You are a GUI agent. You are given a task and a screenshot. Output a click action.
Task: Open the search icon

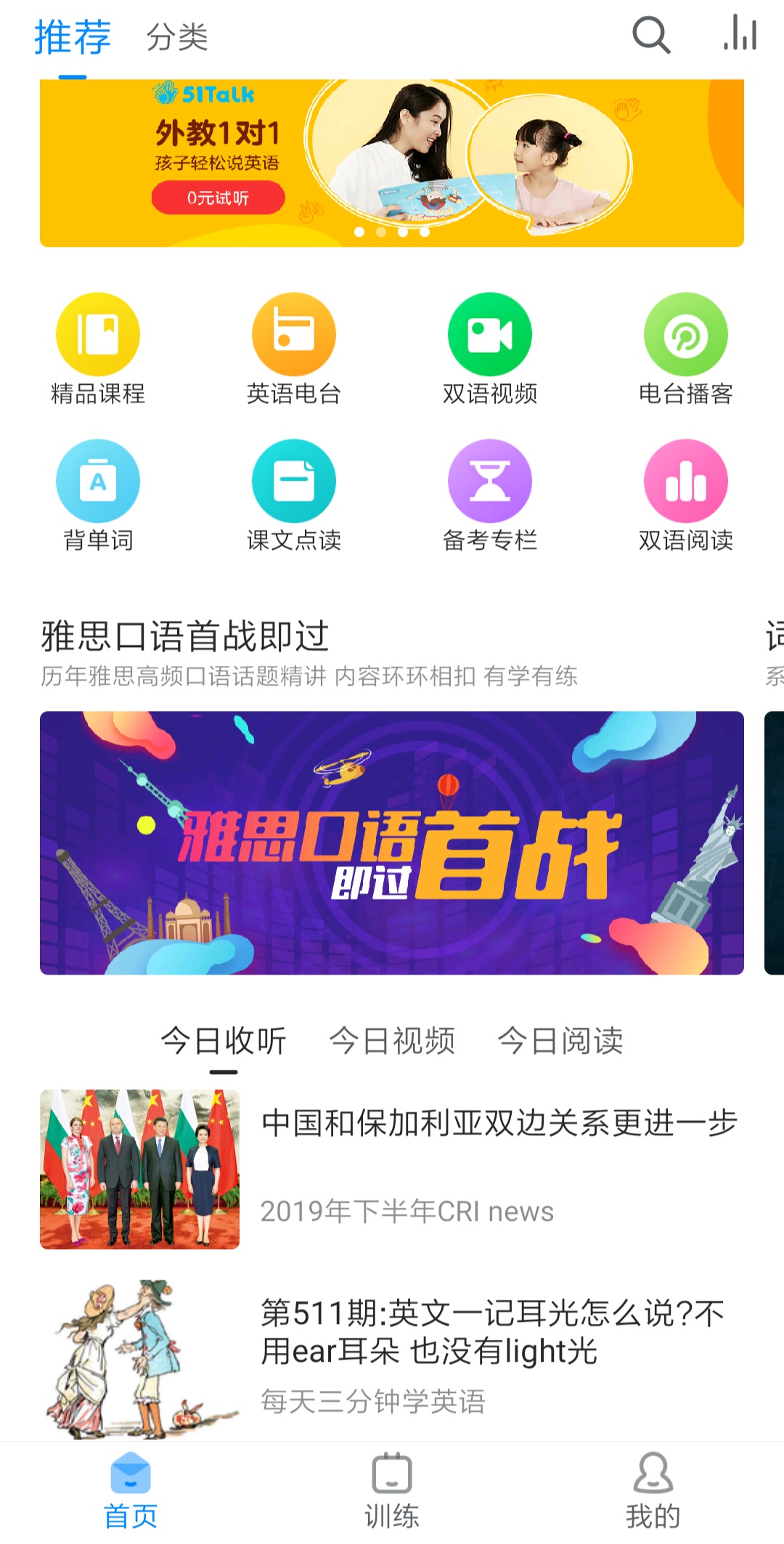(x=650, y=35)
